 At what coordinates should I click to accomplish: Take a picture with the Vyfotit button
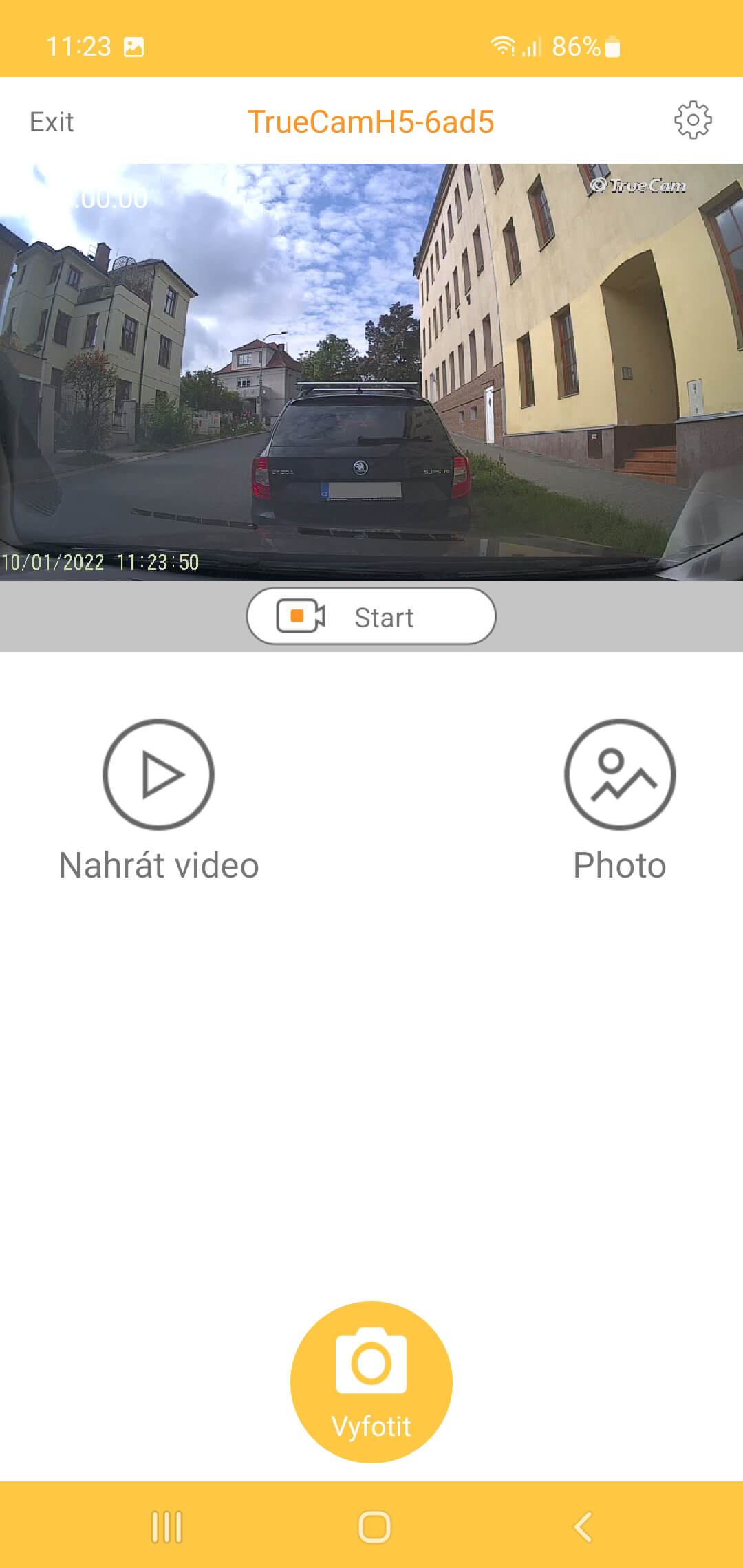tap(371, 1381)
